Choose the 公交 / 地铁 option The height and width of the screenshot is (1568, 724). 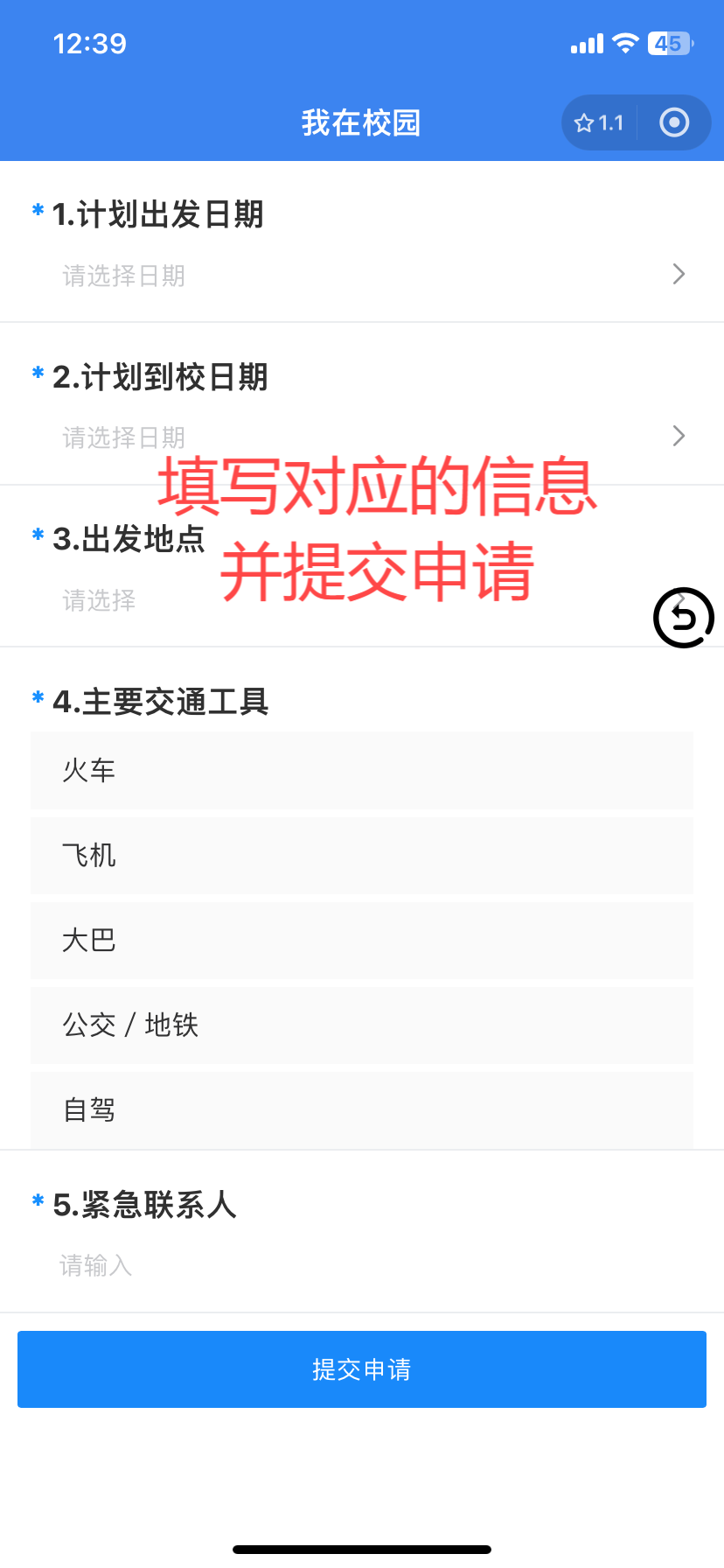[361, 1025]
